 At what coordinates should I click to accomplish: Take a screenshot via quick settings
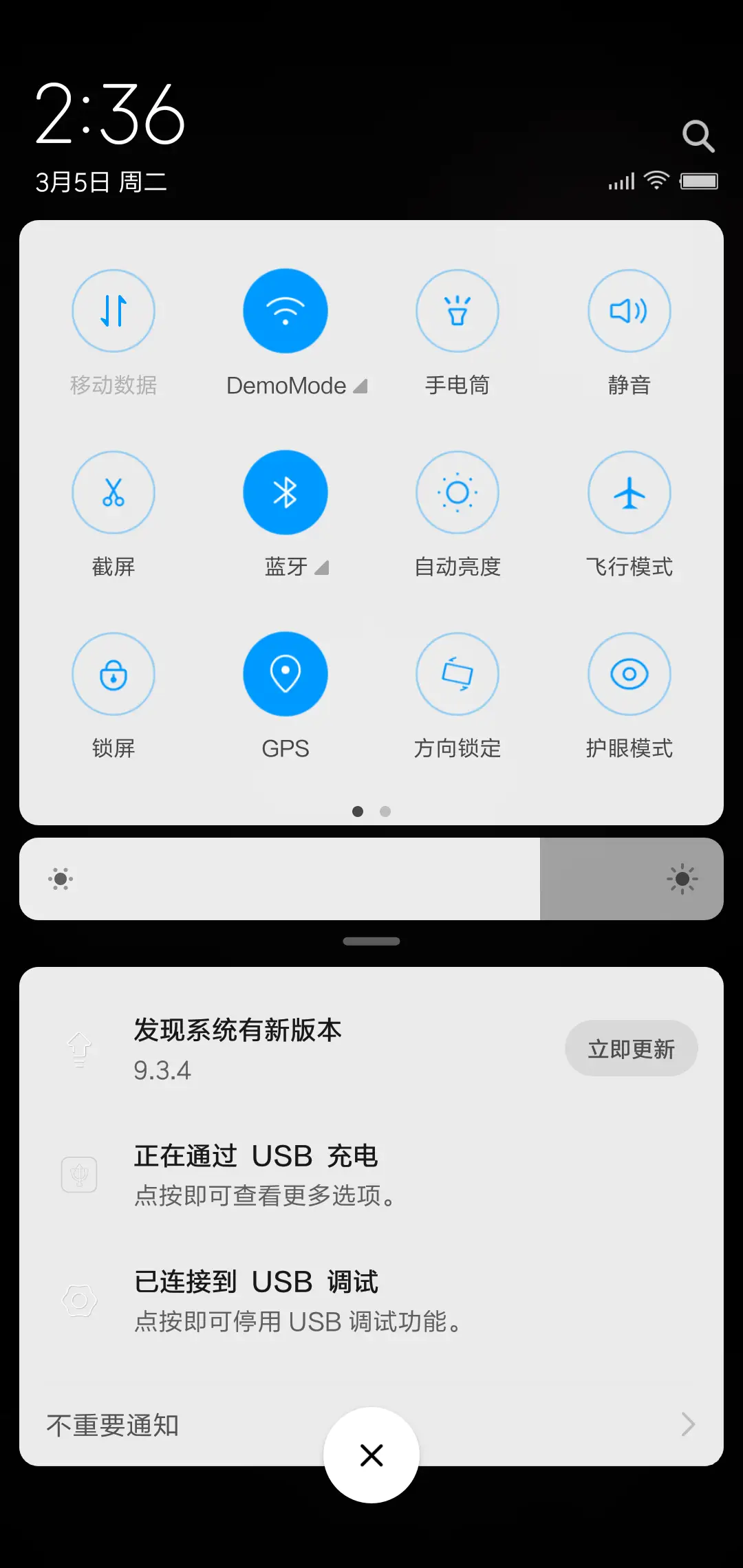(114, 492)
